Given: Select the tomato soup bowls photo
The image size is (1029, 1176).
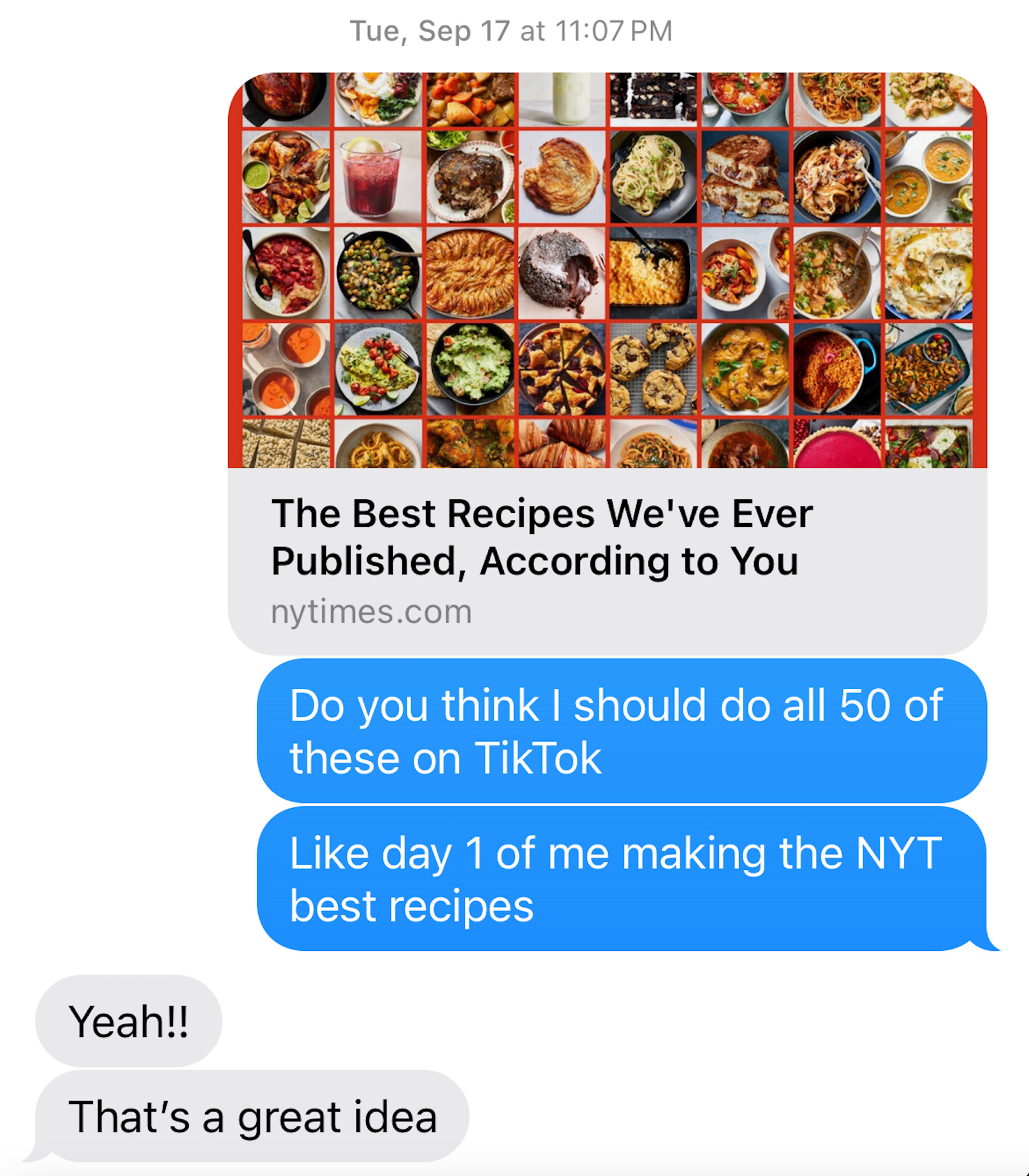Looking at the screenshot, I should point(281,369).
